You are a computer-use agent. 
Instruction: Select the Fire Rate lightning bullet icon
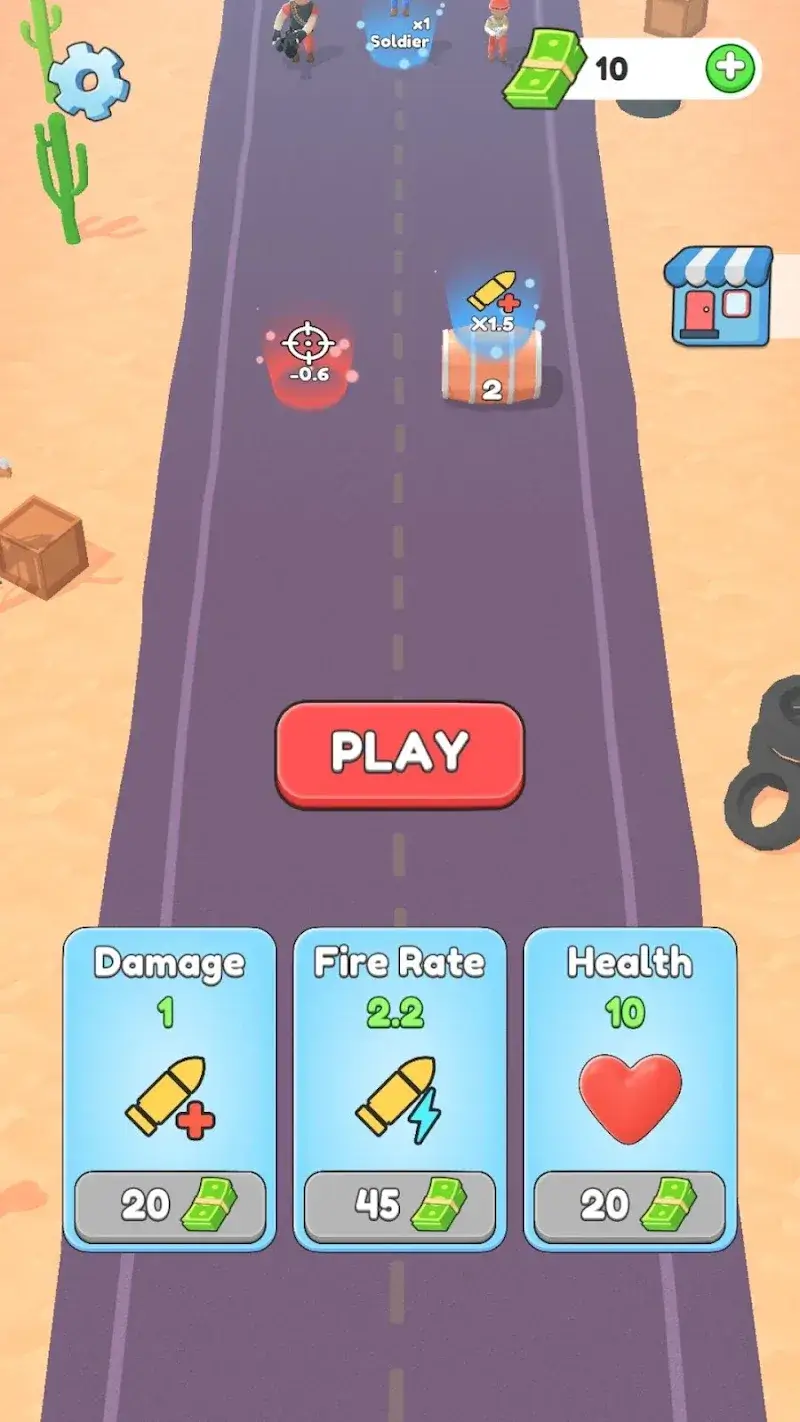pos(399,1095)
